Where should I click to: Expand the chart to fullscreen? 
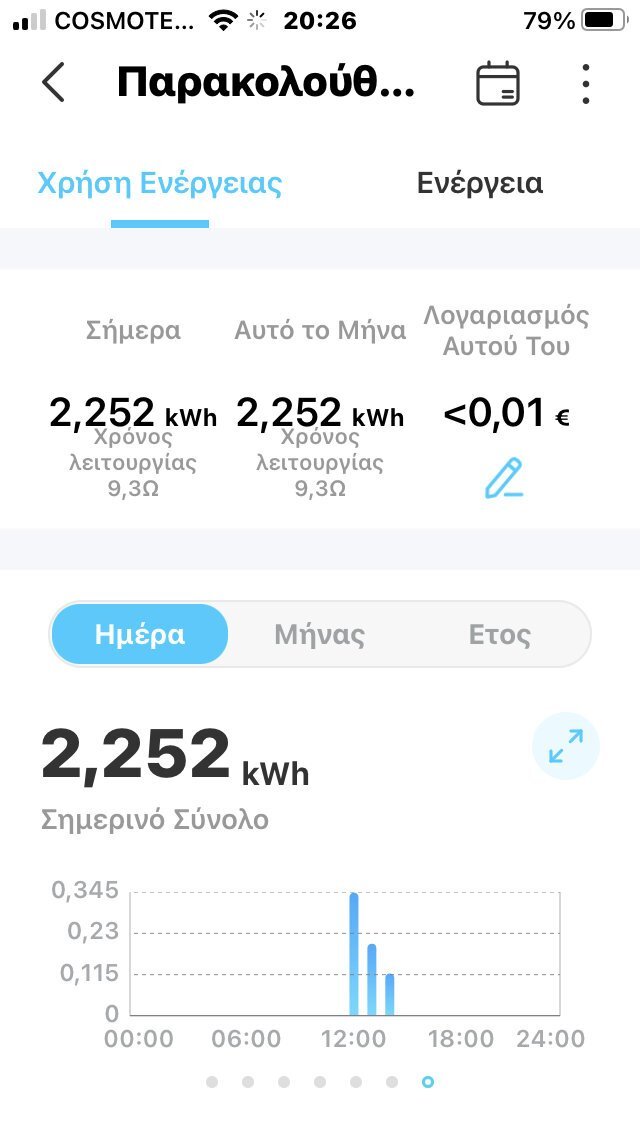pyautogui.click(x=565, y=746)
